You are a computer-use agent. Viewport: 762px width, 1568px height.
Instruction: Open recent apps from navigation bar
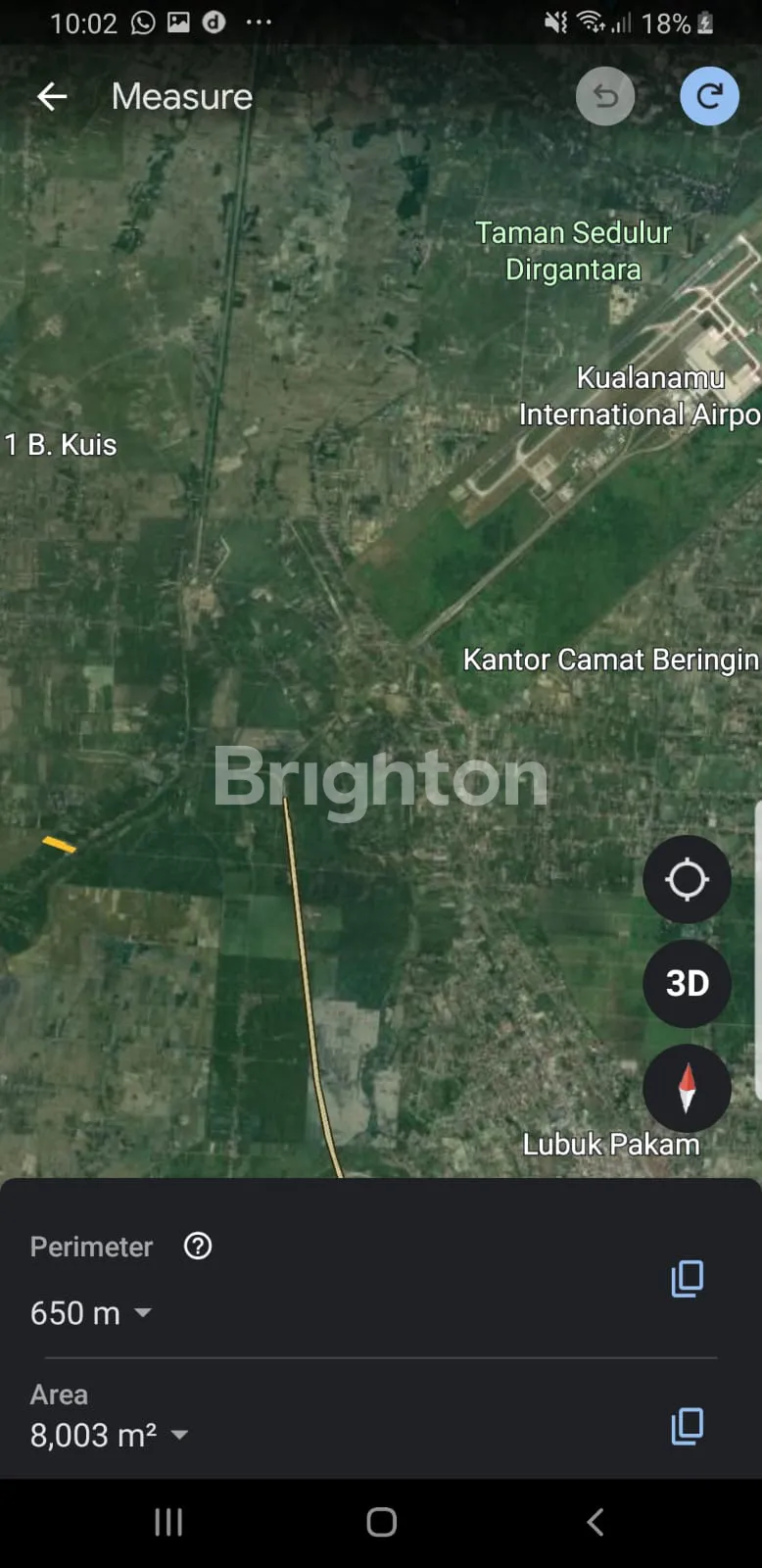(x=168, y=1522)
